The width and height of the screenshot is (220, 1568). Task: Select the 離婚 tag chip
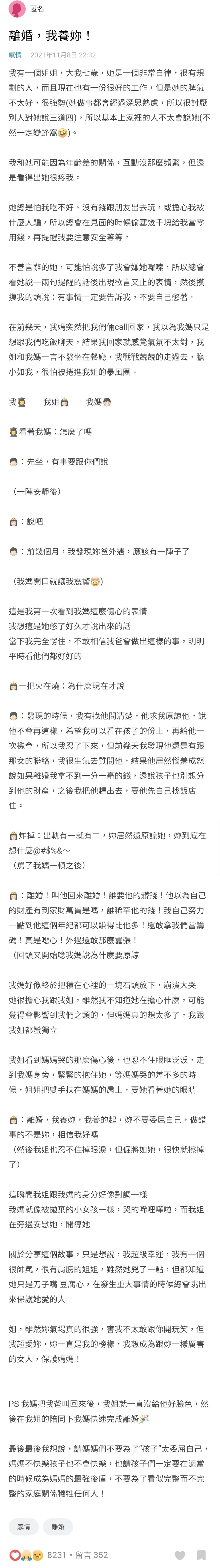58,1526
